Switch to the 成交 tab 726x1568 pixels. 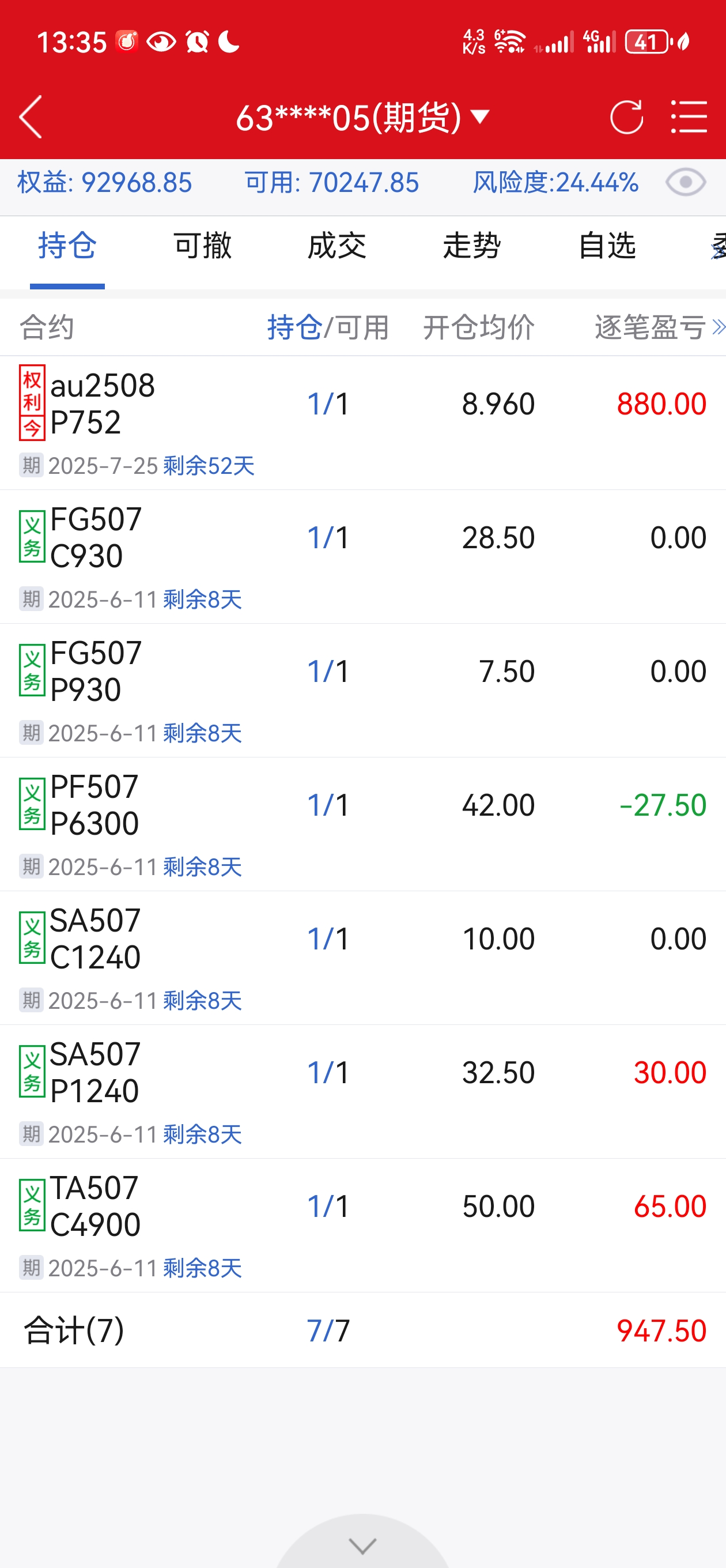[337, 247]
